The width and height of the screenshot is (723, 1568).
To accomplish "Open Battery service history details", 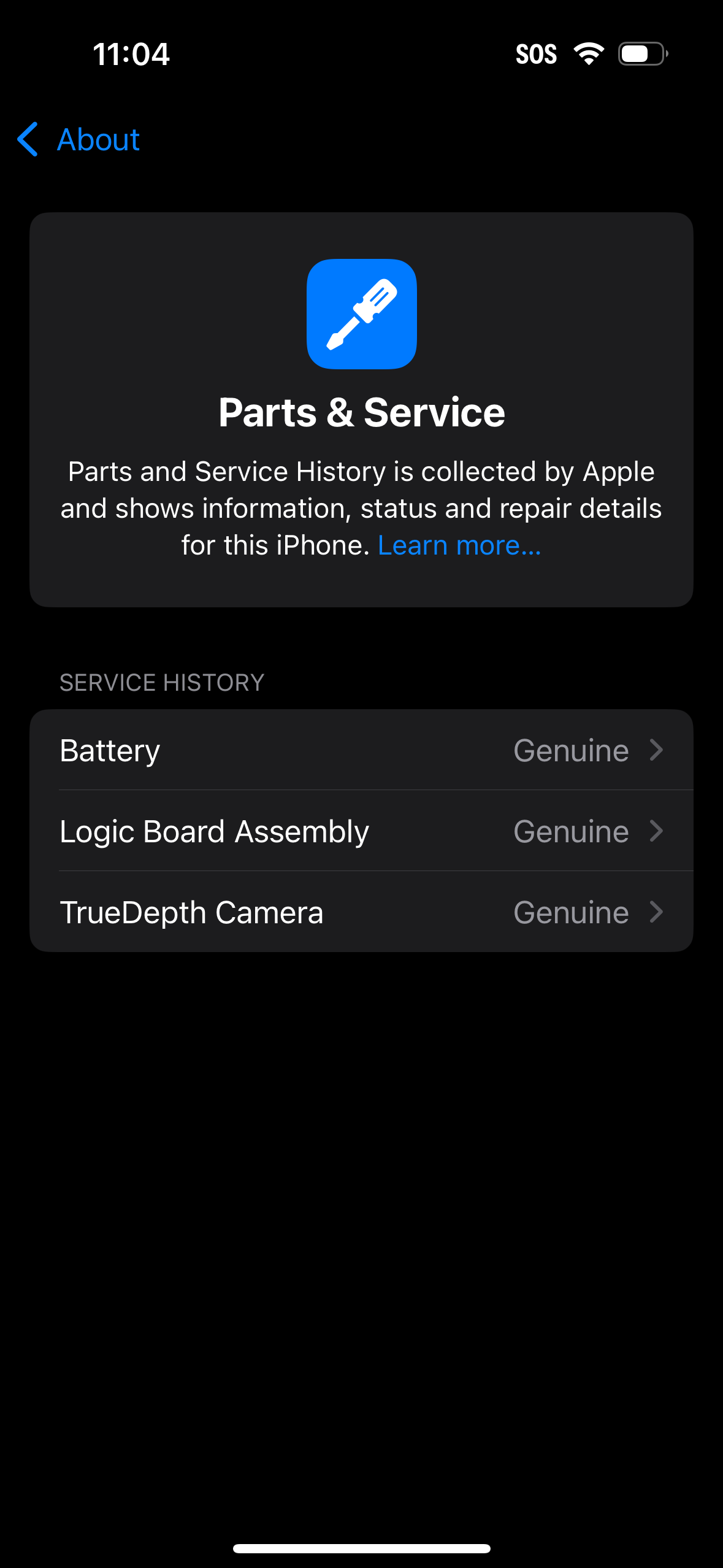I will (x=361, y=750).
